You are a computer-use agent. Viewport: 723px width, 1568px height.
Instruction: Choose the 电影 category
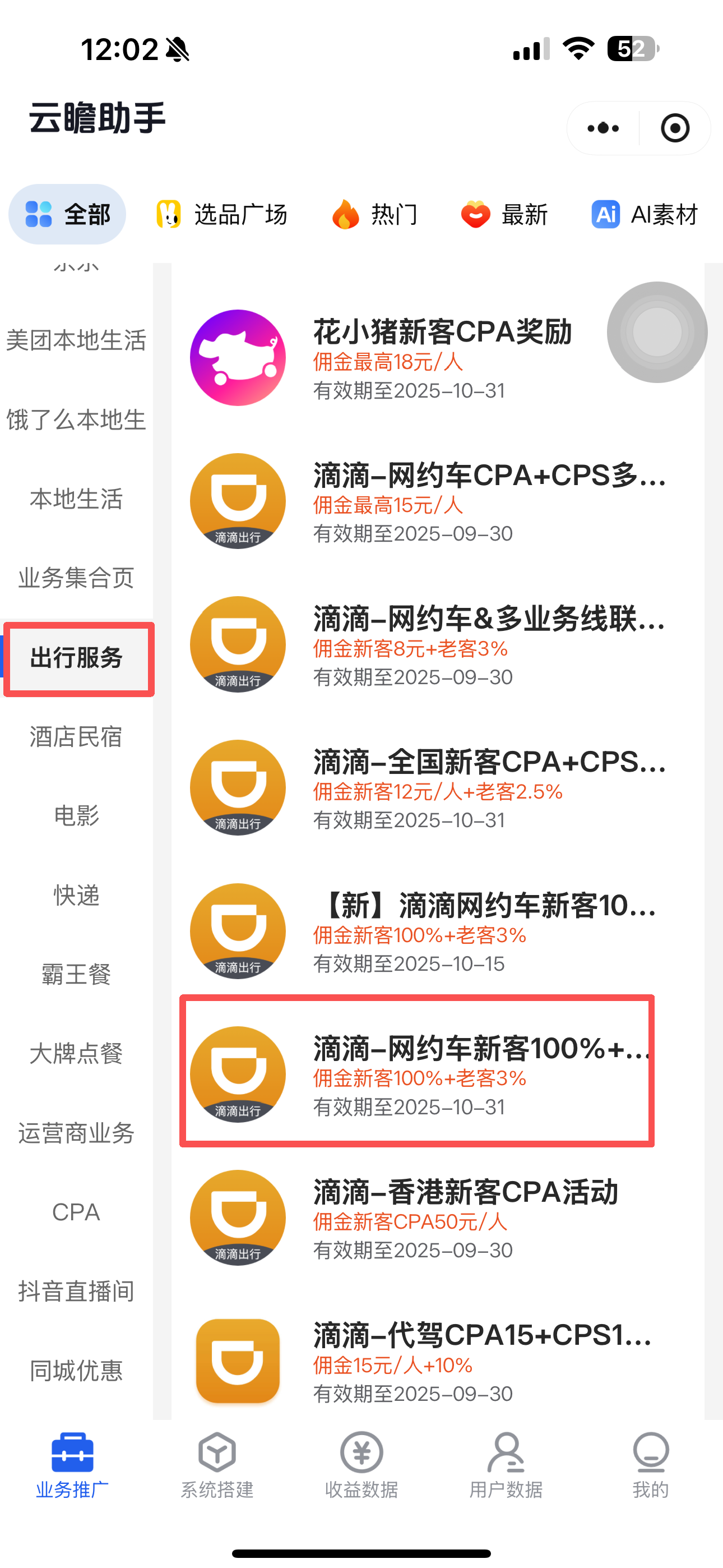76,815
